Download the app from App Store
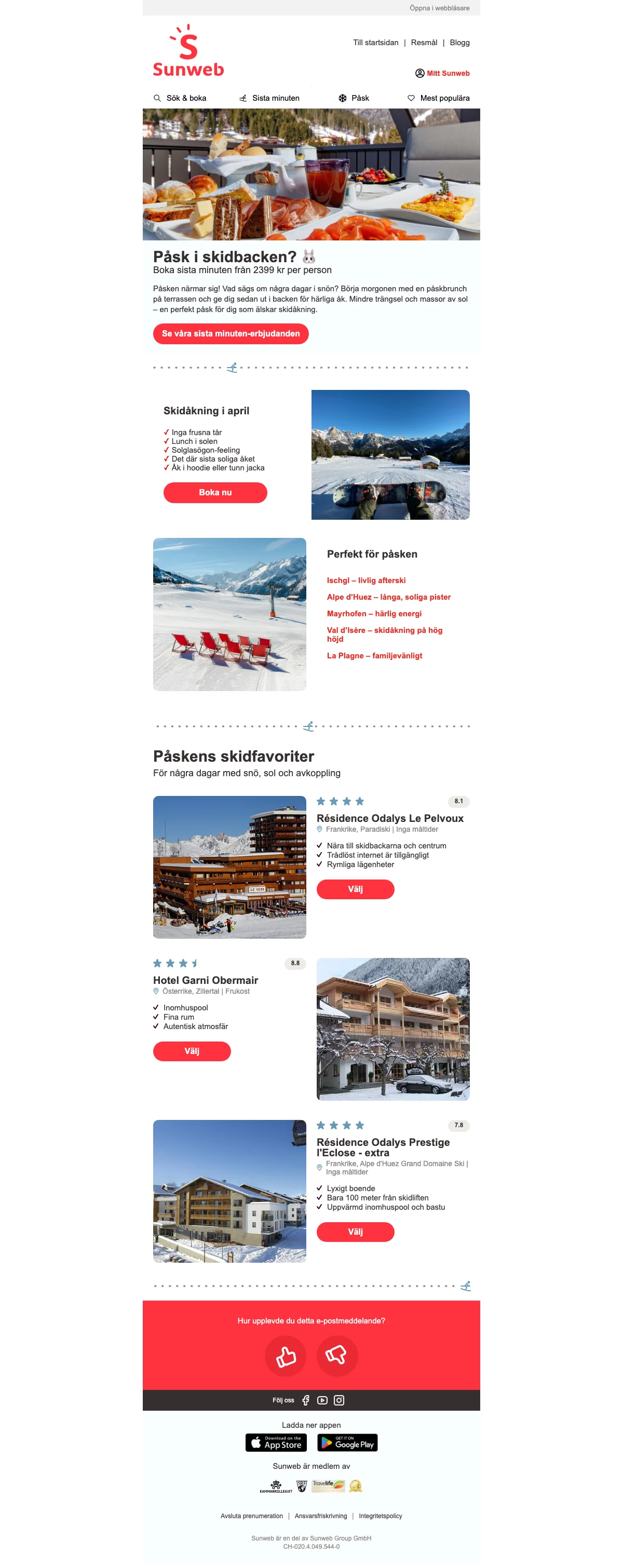The width and height of the screenshot is (623, 1568). (276, 1442)
